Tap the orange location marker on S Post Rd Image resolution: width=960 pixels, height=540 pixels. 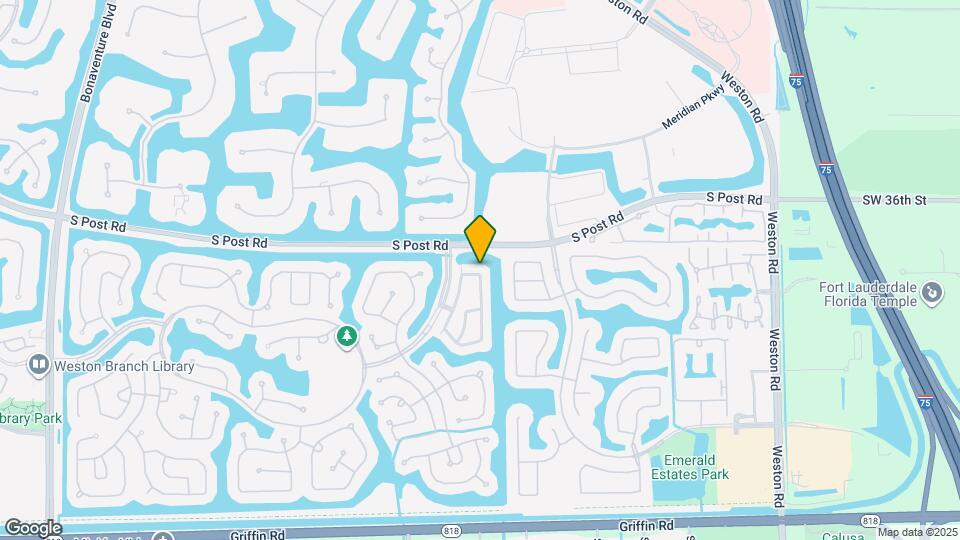(x=481, y=239)
